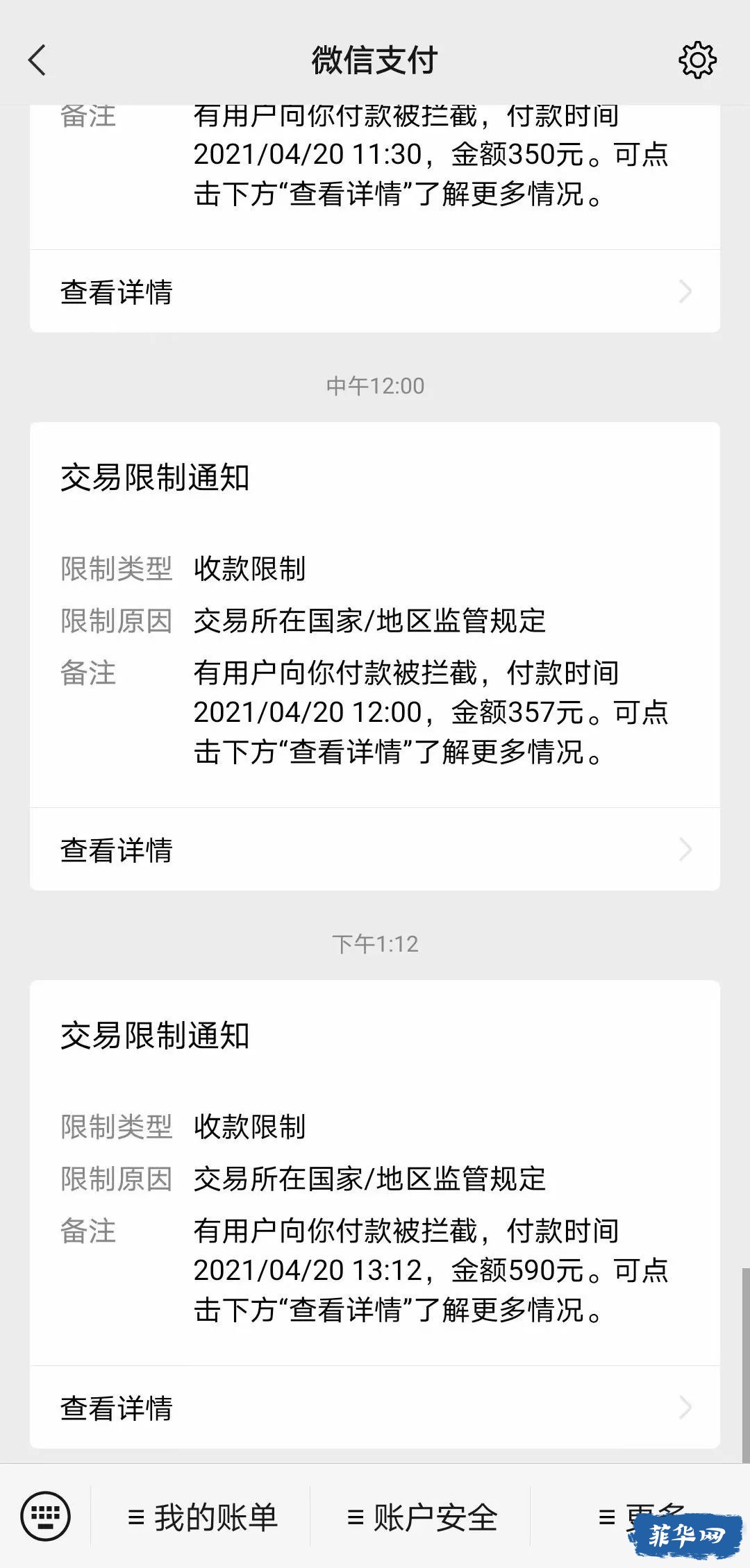The height and width of the screenshot is (1568, 750).
Task: Open the 更多 menu
Action: (x=640, y=1517)
